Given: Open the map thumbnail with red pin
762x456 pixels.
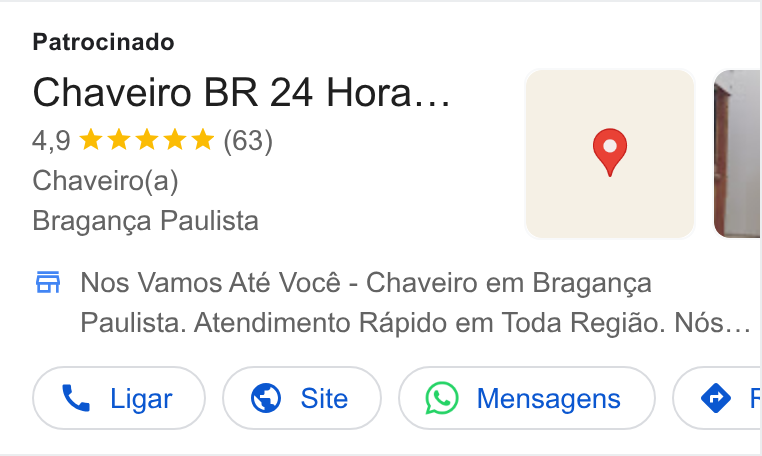Looking at the screenshot, I should (610, 154).
